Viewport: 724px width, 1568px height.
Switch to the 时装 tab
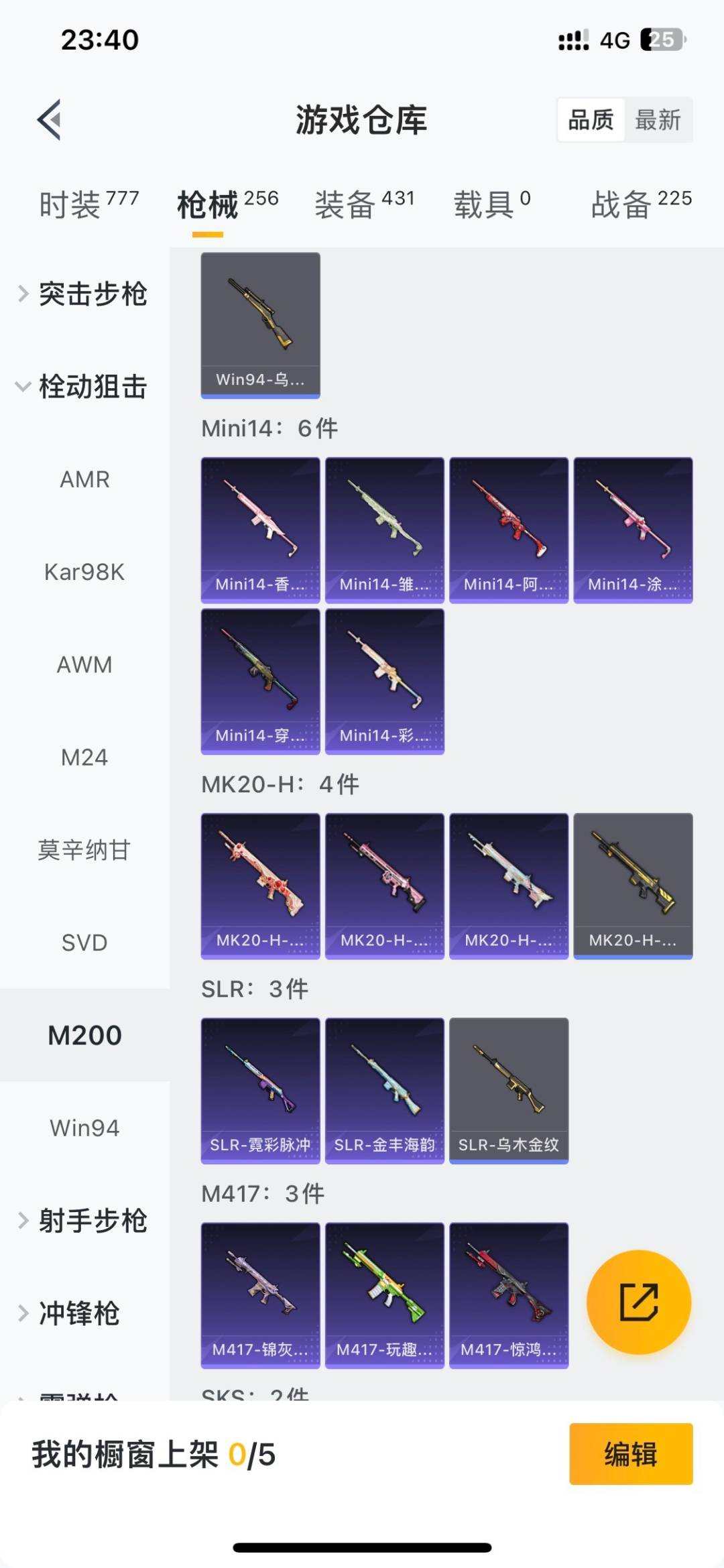(x=88, y=204)
